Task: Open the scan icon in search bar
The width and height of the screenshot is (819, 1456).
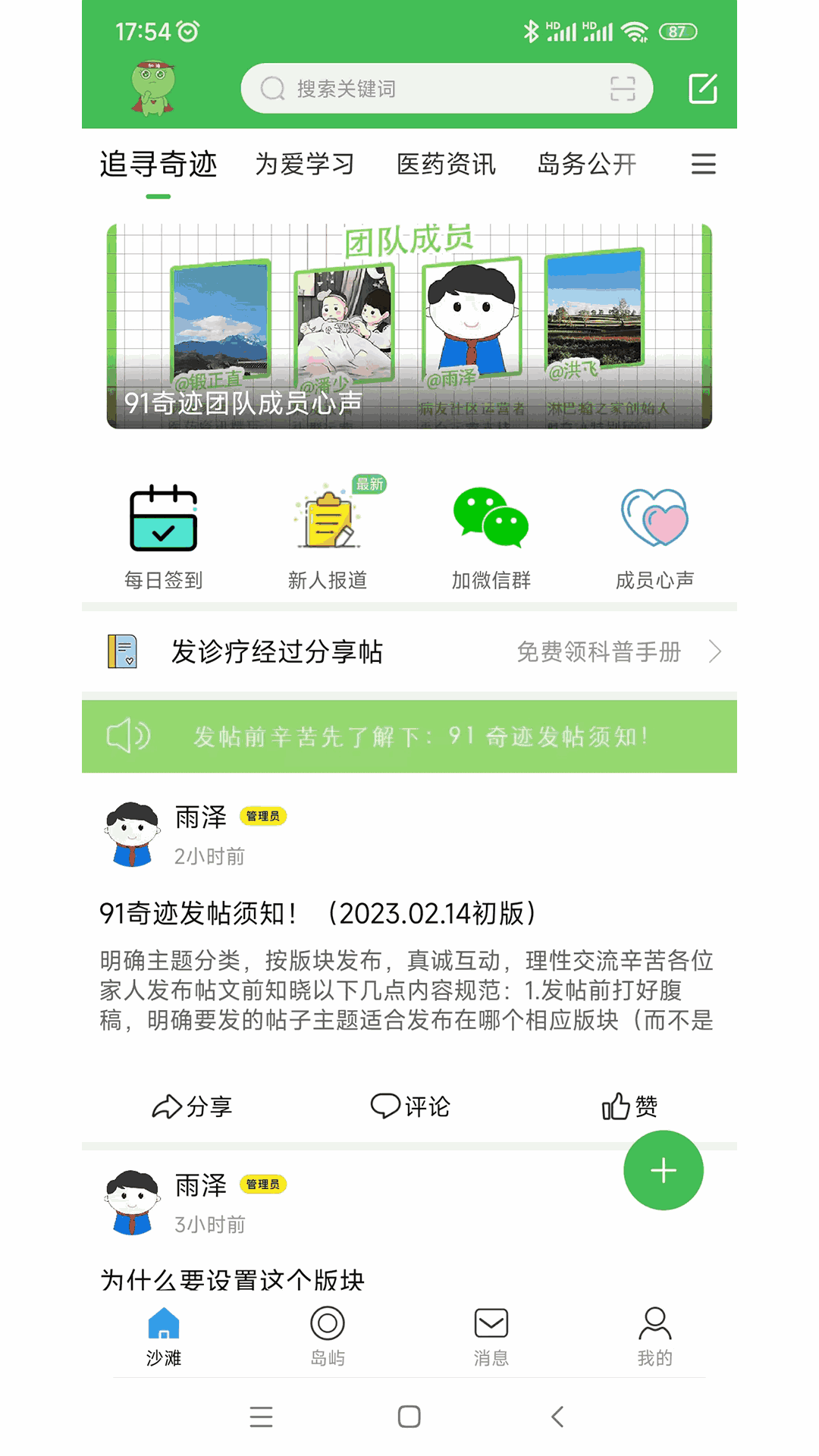Action: click(x=622, y=89)
